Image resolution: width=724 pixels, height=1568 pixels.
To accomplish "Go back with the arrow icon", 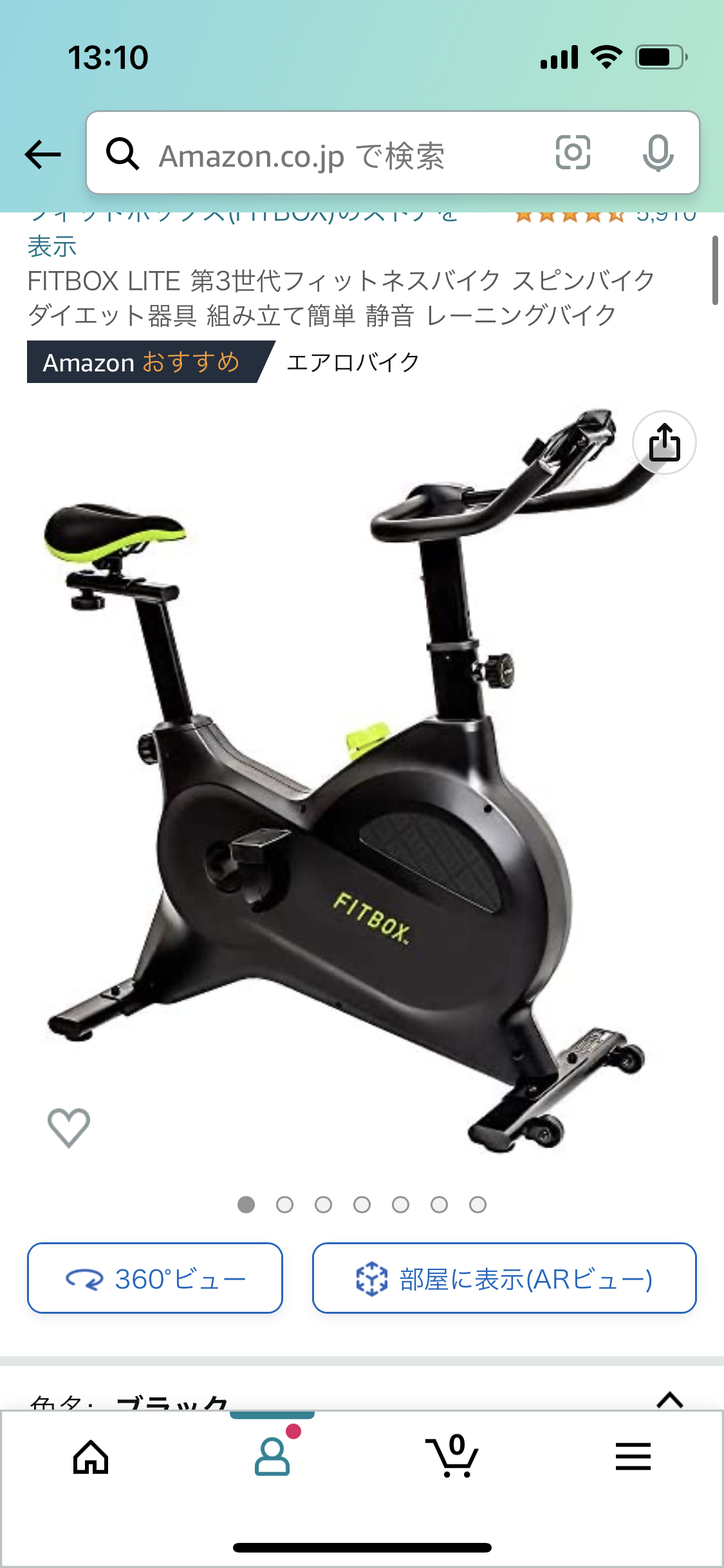I will tap(42, 154).
